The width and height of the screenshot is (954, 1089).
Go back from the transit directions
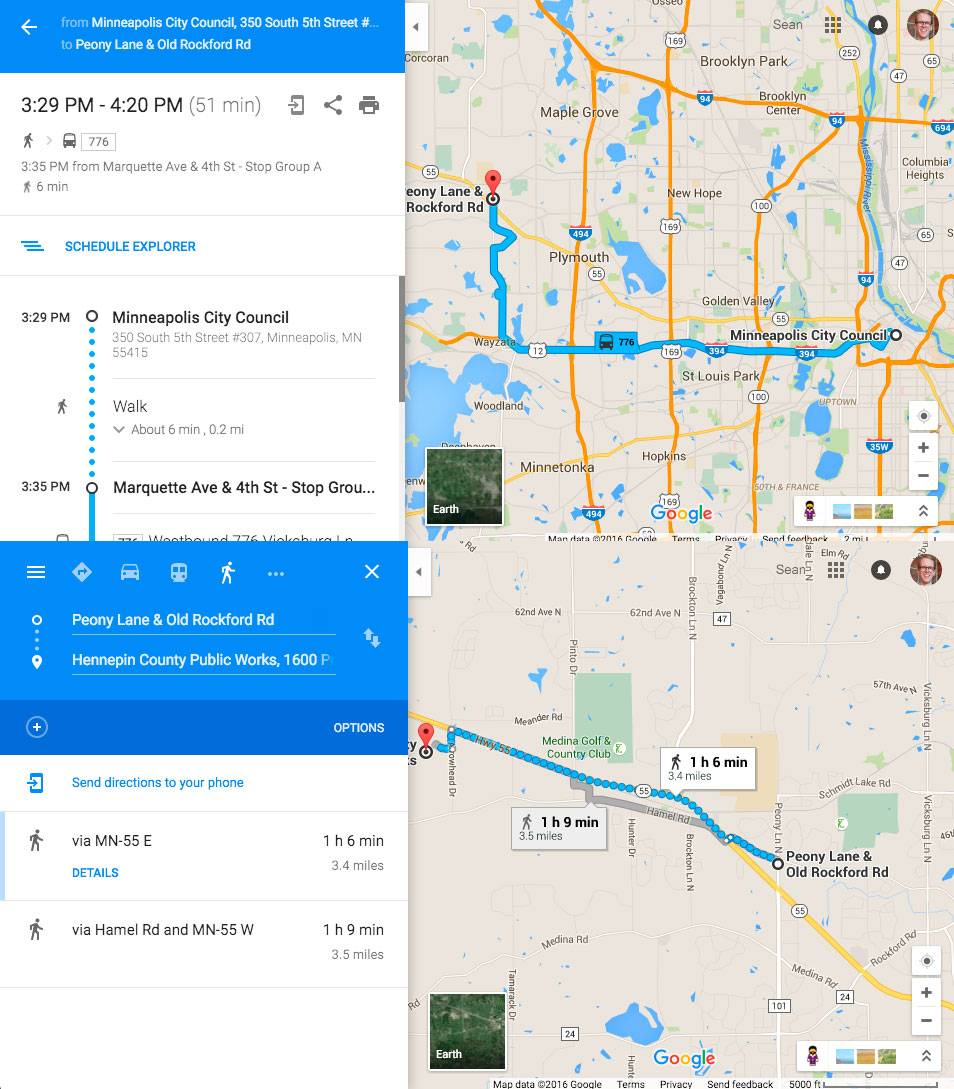[x=29, y=28]
